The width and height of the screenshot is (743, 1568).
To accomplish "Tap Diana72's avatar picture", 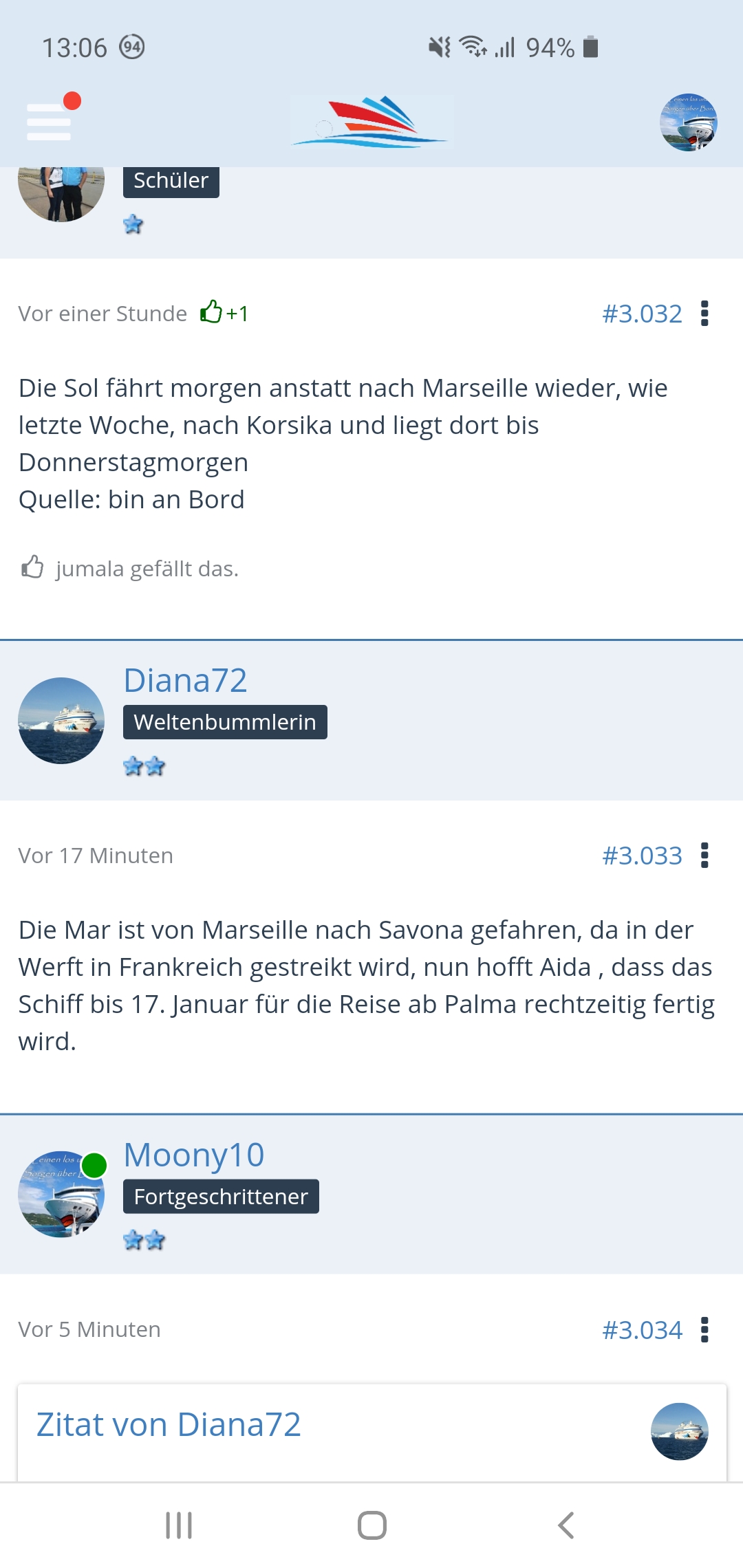I will point(61,721).
